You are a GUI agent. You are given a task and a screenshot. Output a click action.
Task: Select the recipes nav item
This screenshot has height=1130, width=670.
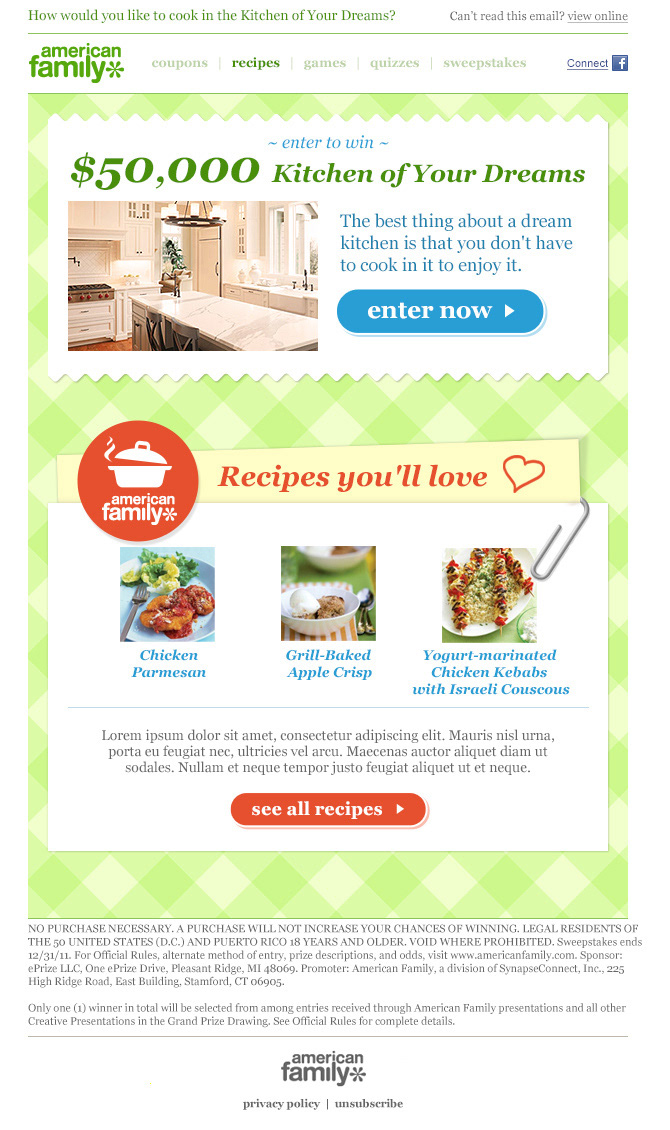point(256,63)
